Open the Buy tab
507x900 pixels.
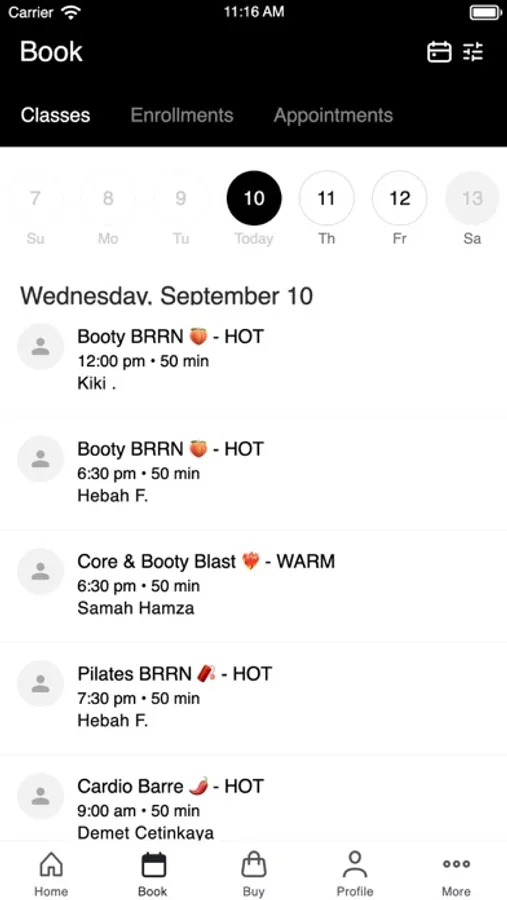point(254,874)
